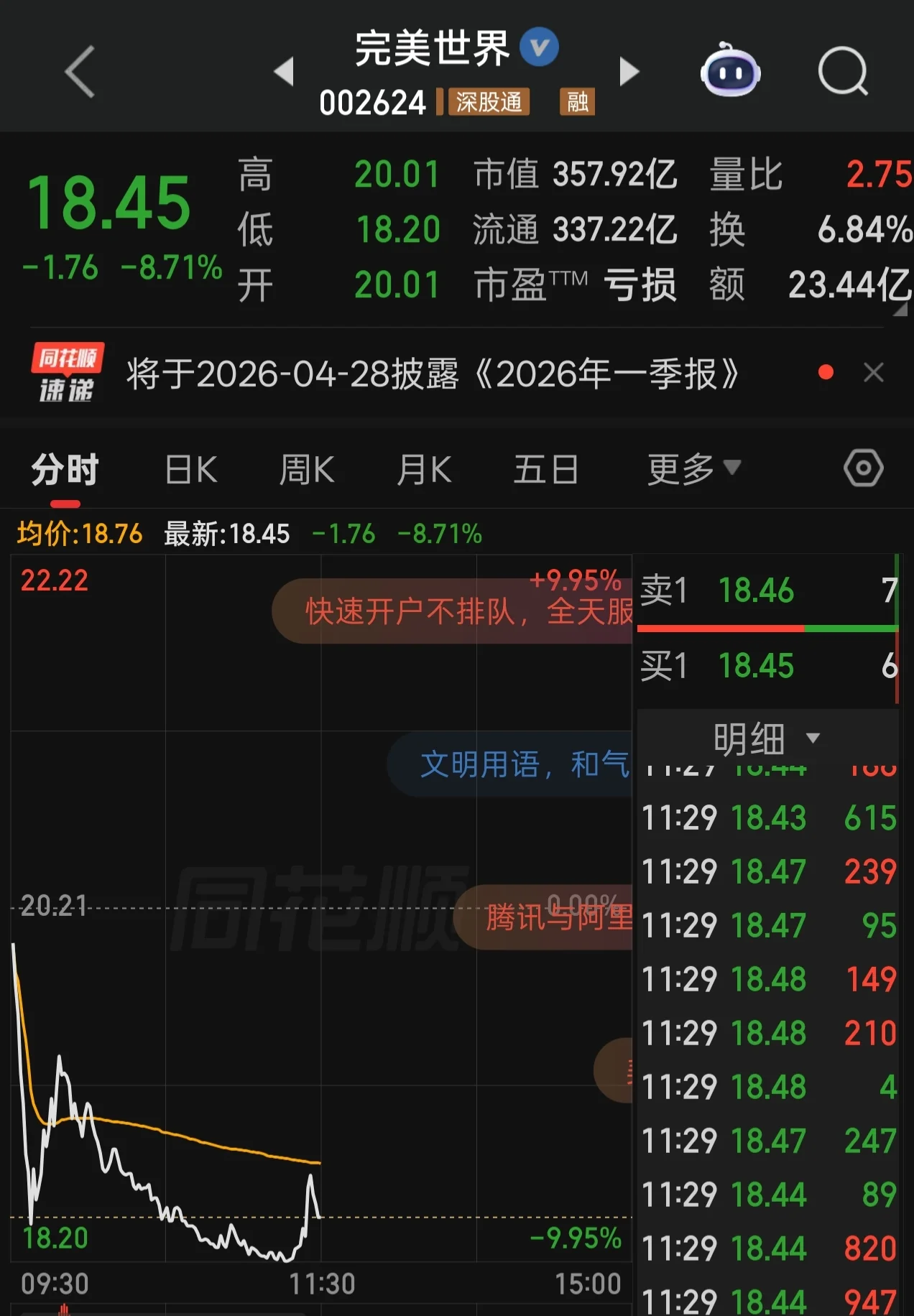Open the 2026年一季报 disclosure notice
Screen dimensions: 914x1316
[433, 374]
